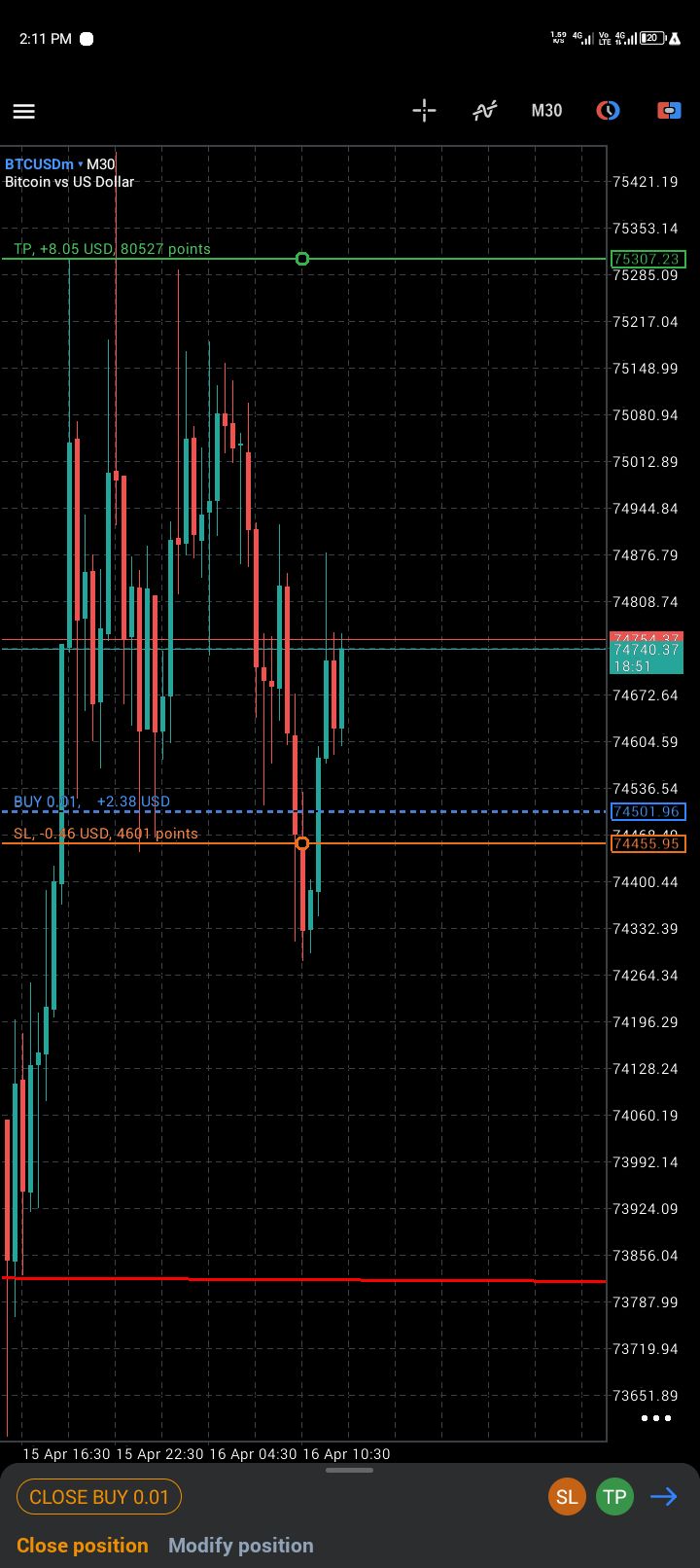The image size is (700, 1568).
Task: Tap CLOSE BUY 0.01 button
Action: (99, 1497)
